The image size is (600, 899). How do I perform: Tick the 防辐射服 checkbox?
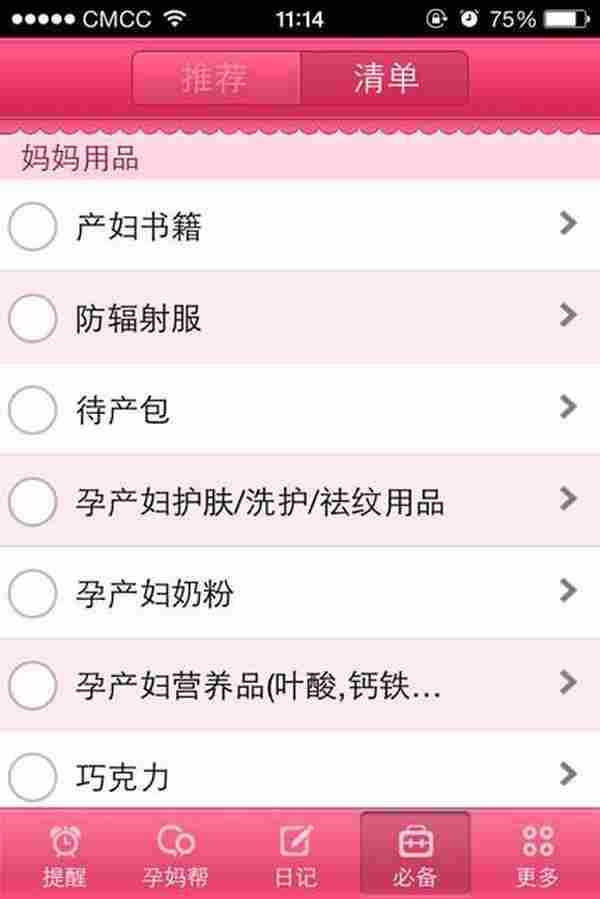pos(32,318)
